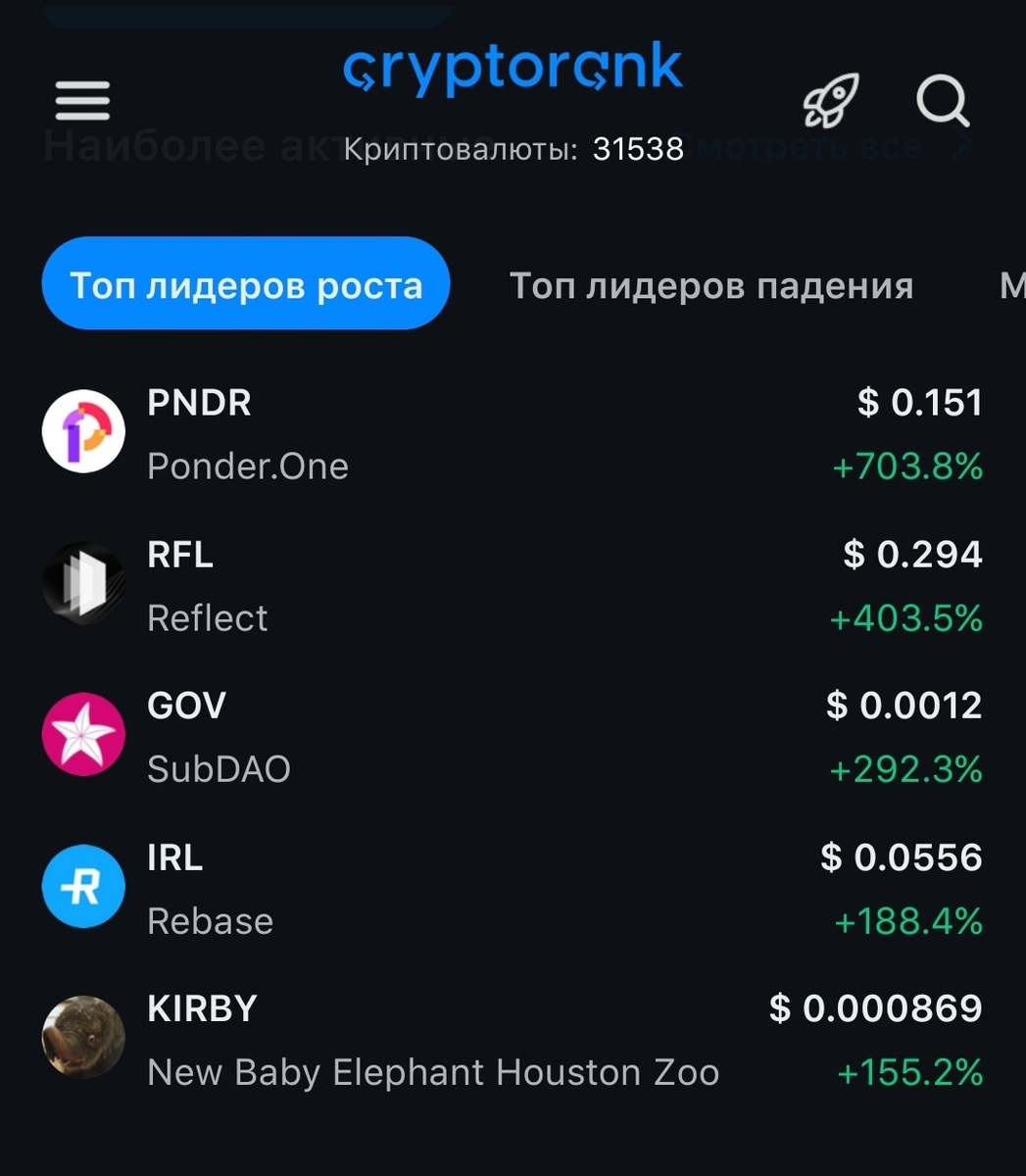
Task: Tap the rocket icon
Action: pos(830,101)
